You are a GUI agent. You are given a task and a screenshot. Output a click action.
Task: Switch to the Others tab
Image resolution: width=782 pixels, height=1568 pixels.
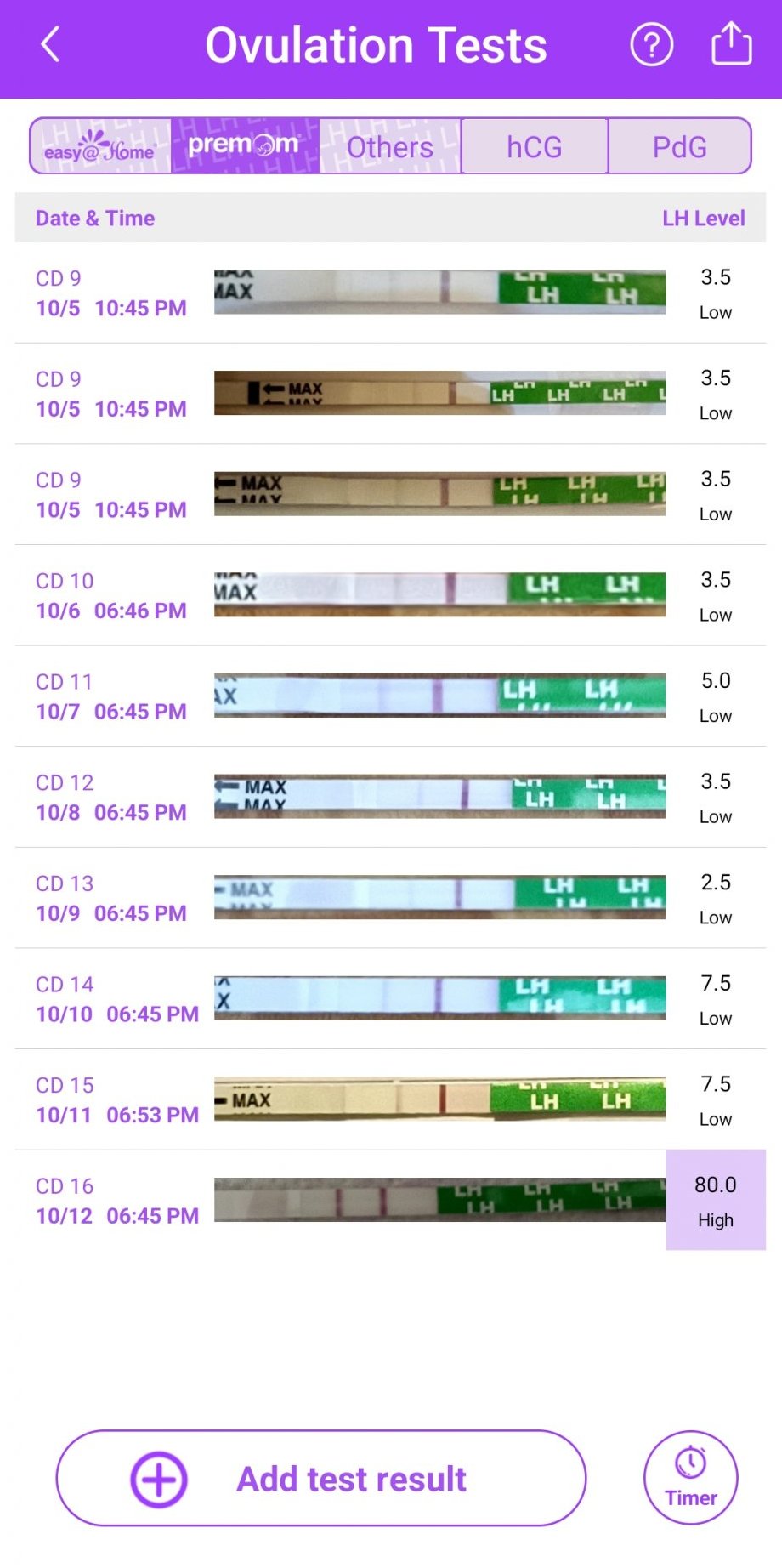[390, 147]
